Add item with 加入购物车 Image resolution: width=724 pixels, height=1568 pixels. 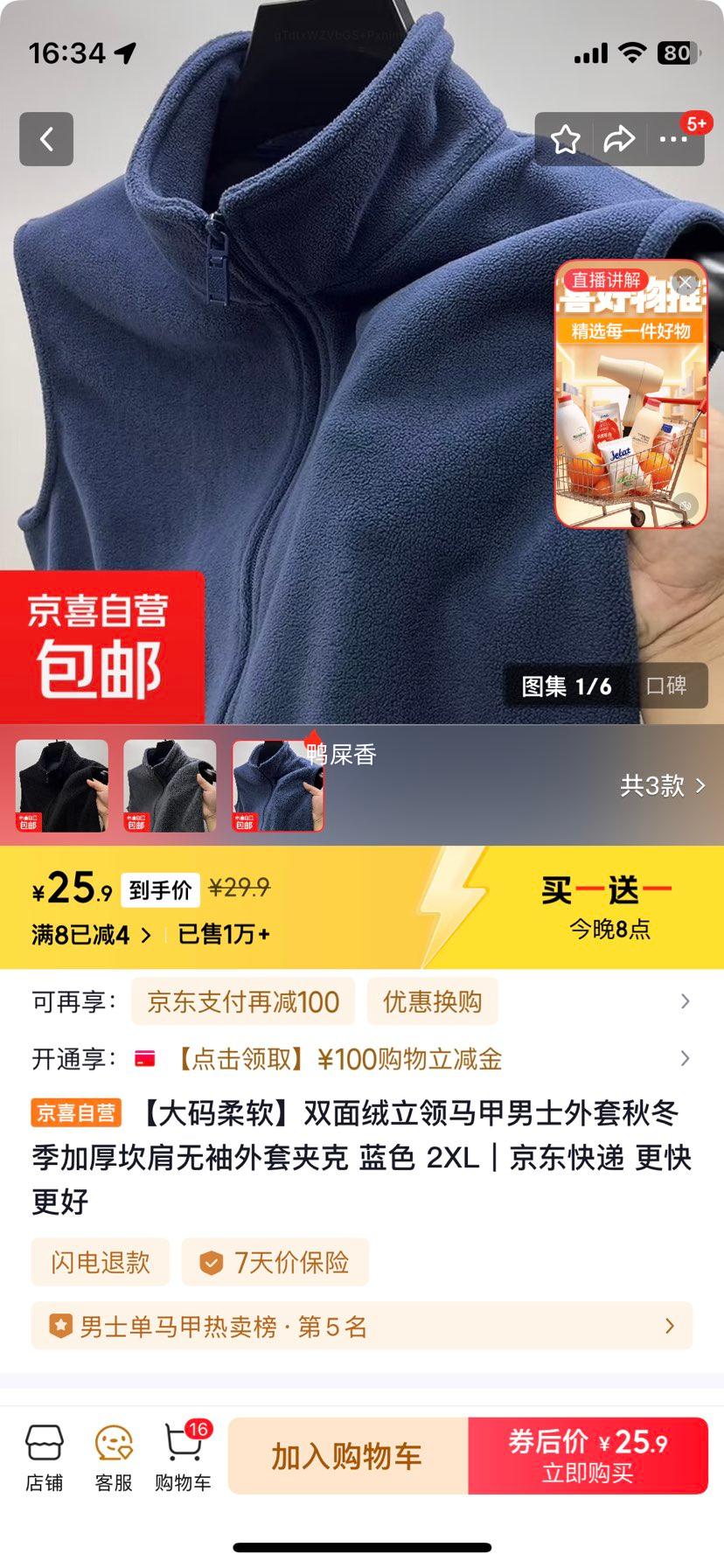[347, 1456]
